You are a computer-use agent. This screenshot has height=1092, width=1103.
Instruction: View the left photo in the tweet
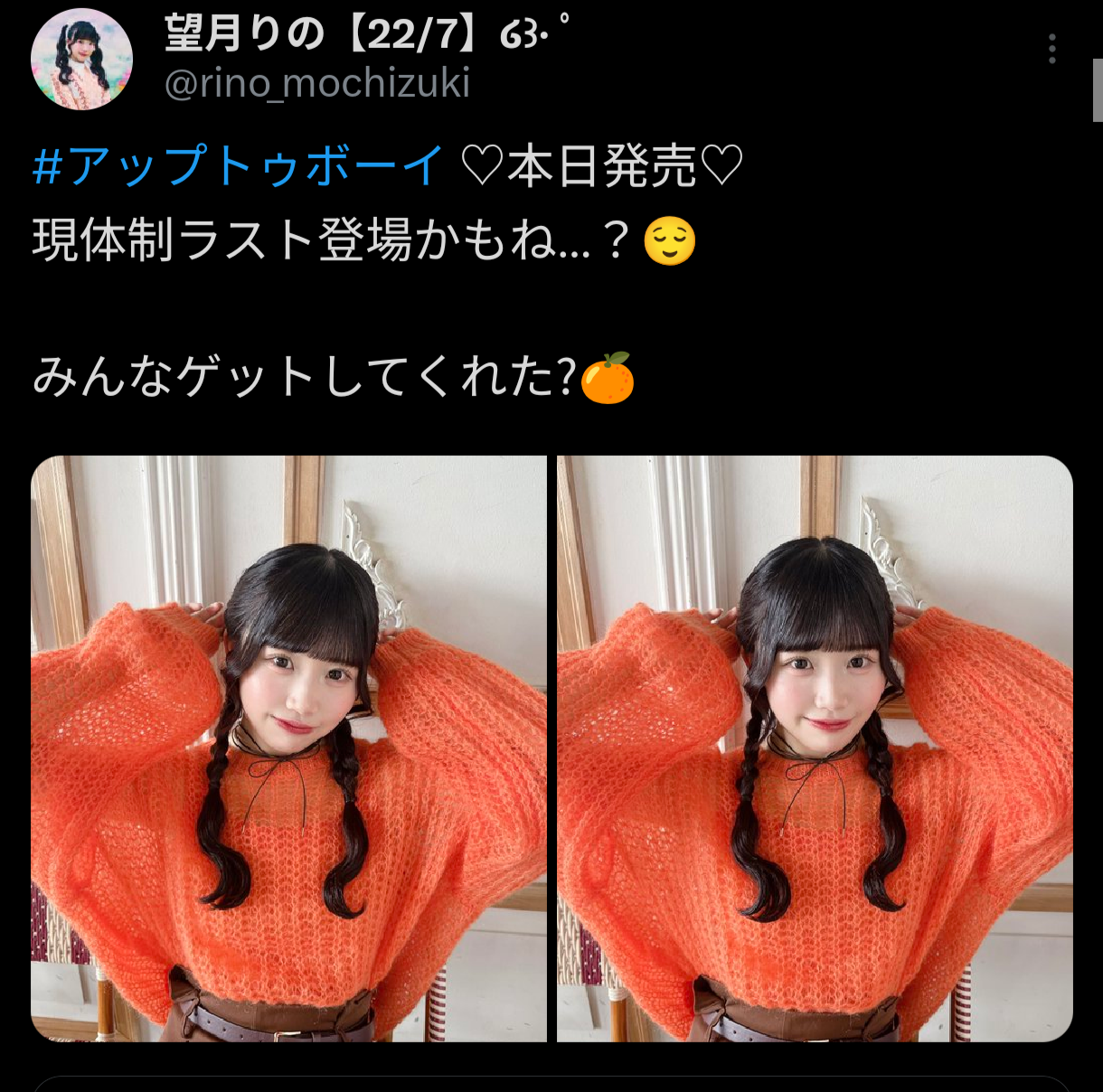288,748
